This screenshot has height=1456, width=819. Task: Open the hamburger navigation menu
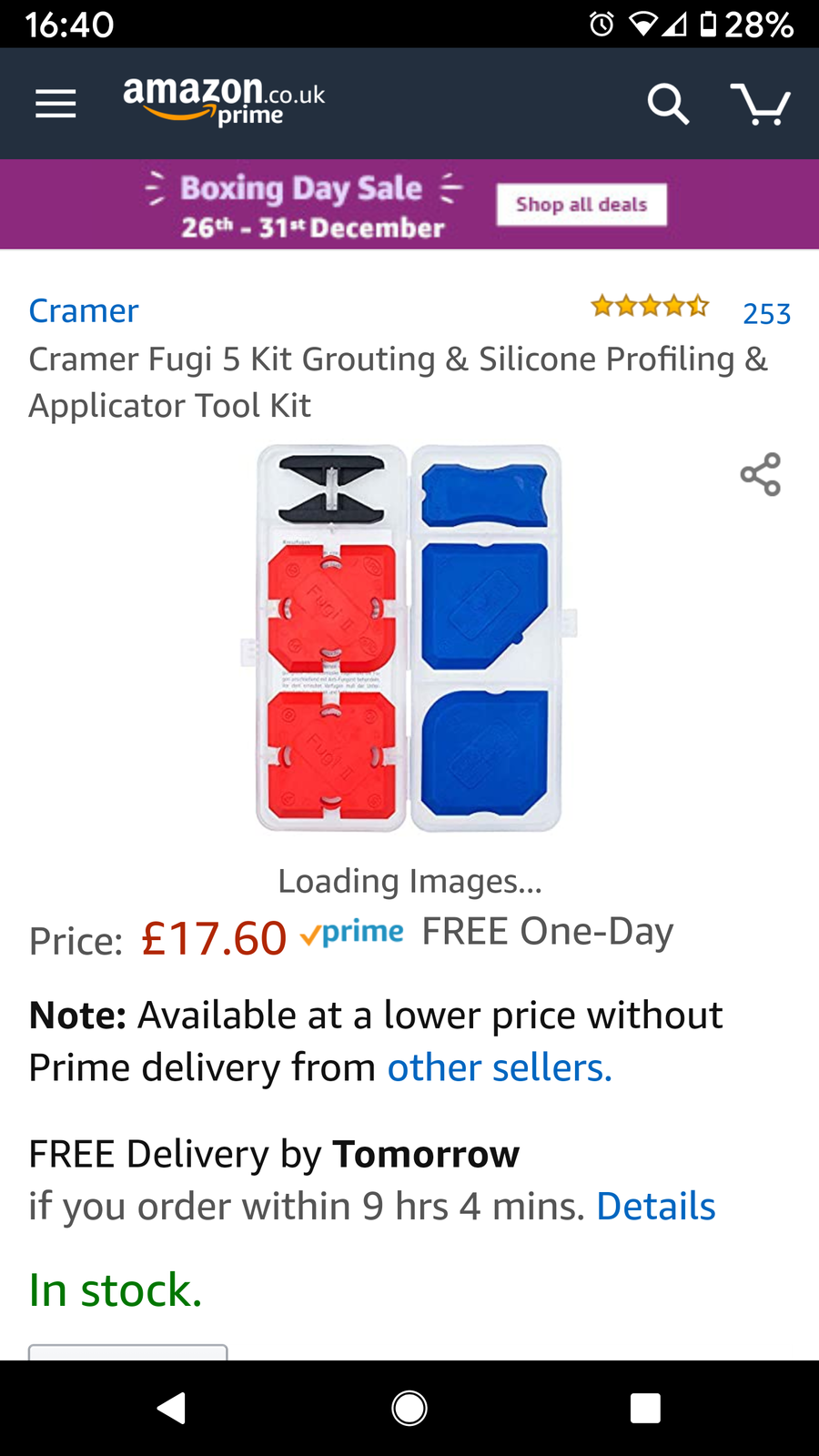pos(56,104)
